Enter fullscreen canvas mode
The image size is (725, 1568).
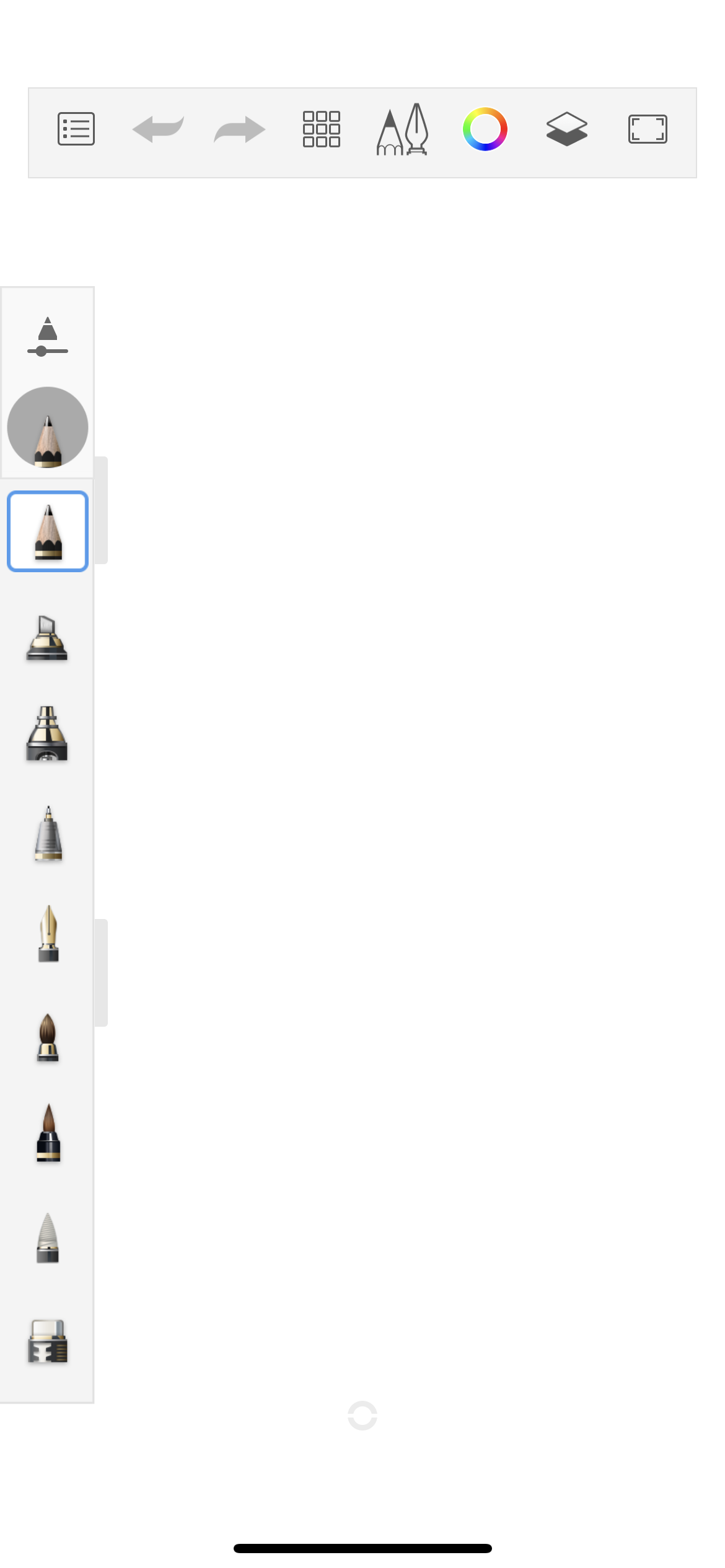[x=648, y=129]
